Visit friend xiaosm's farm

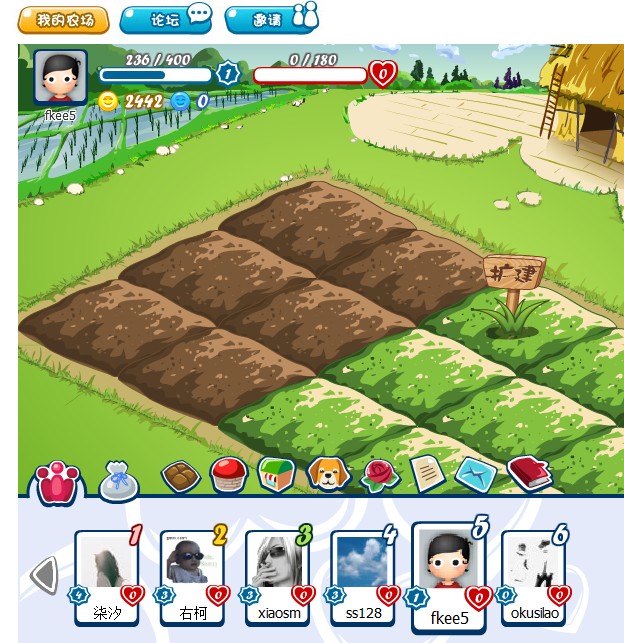(x=277, y=573)
